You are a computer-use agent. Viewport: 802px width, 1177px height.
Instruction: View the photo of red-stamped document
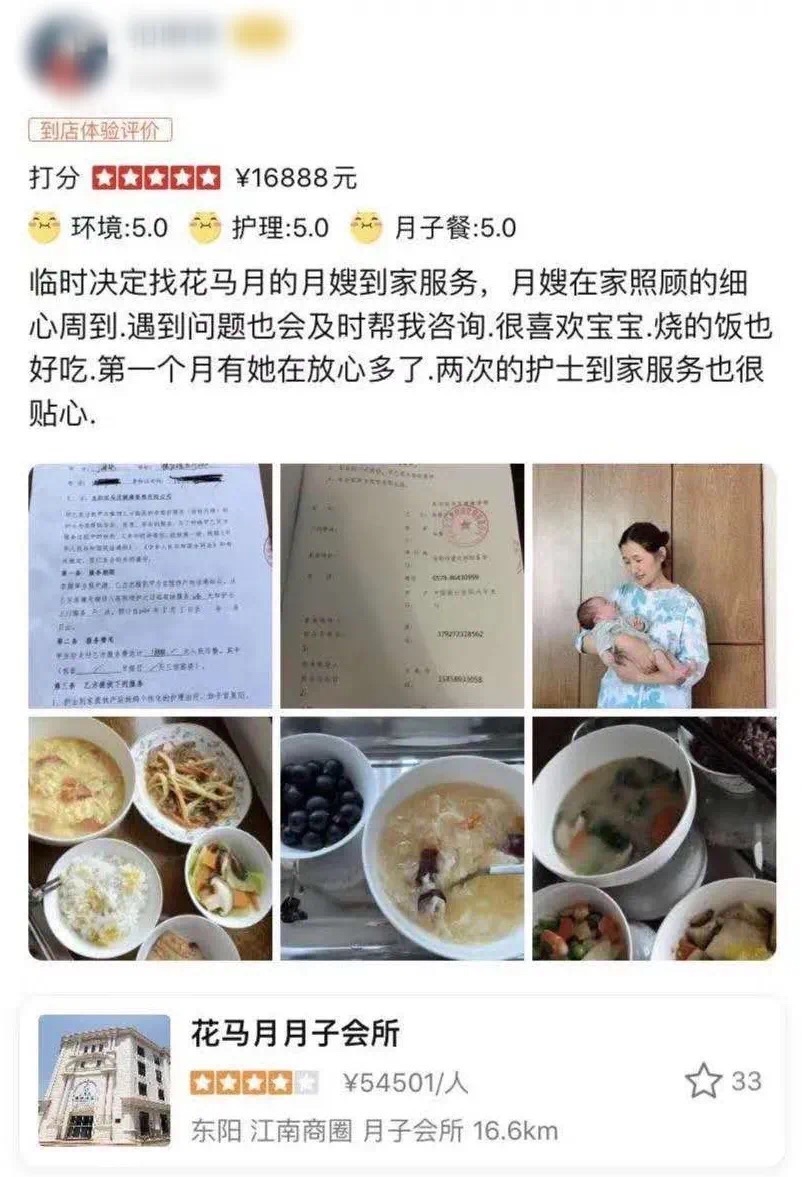pos(402,585)
